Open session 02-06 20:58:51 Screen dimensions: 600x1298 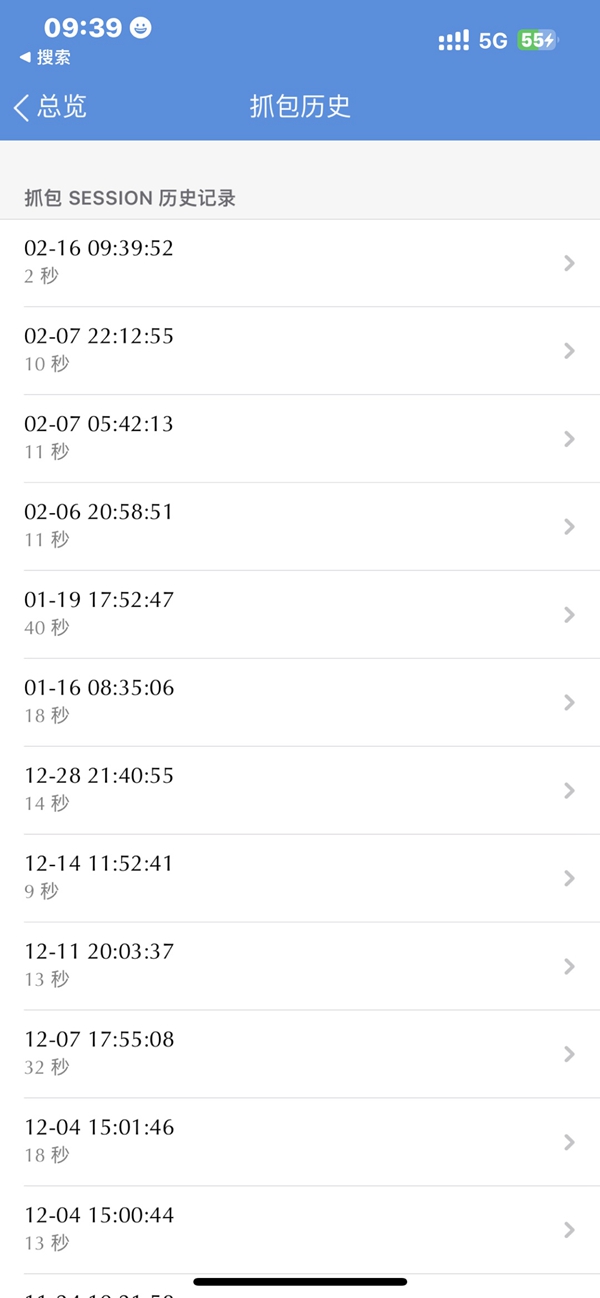tap(300, 527)
